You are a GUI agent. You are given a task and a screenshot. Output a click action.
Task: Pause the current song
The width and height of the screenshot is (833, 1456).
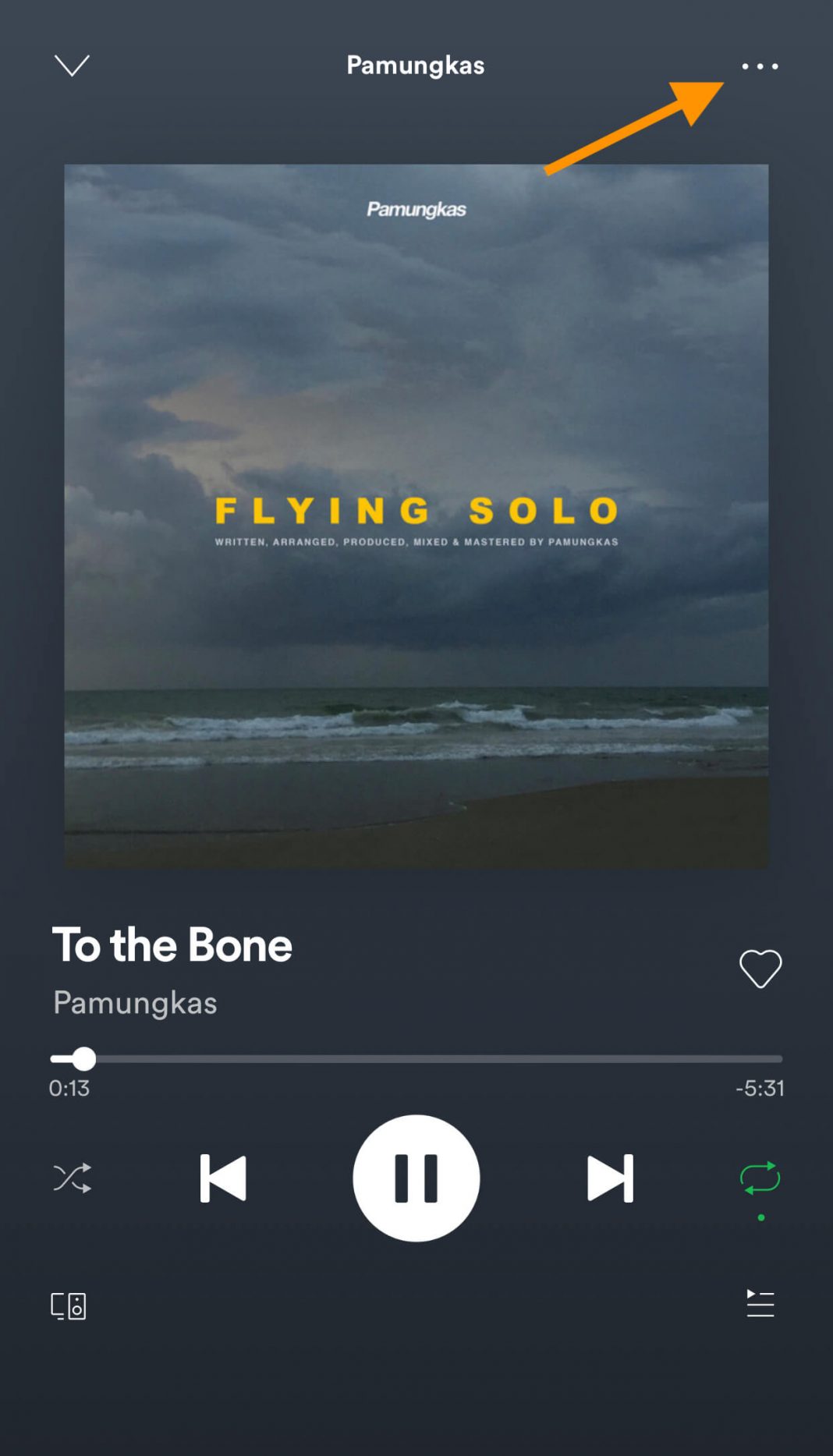pyautogui.click(x=416, y=1178)
